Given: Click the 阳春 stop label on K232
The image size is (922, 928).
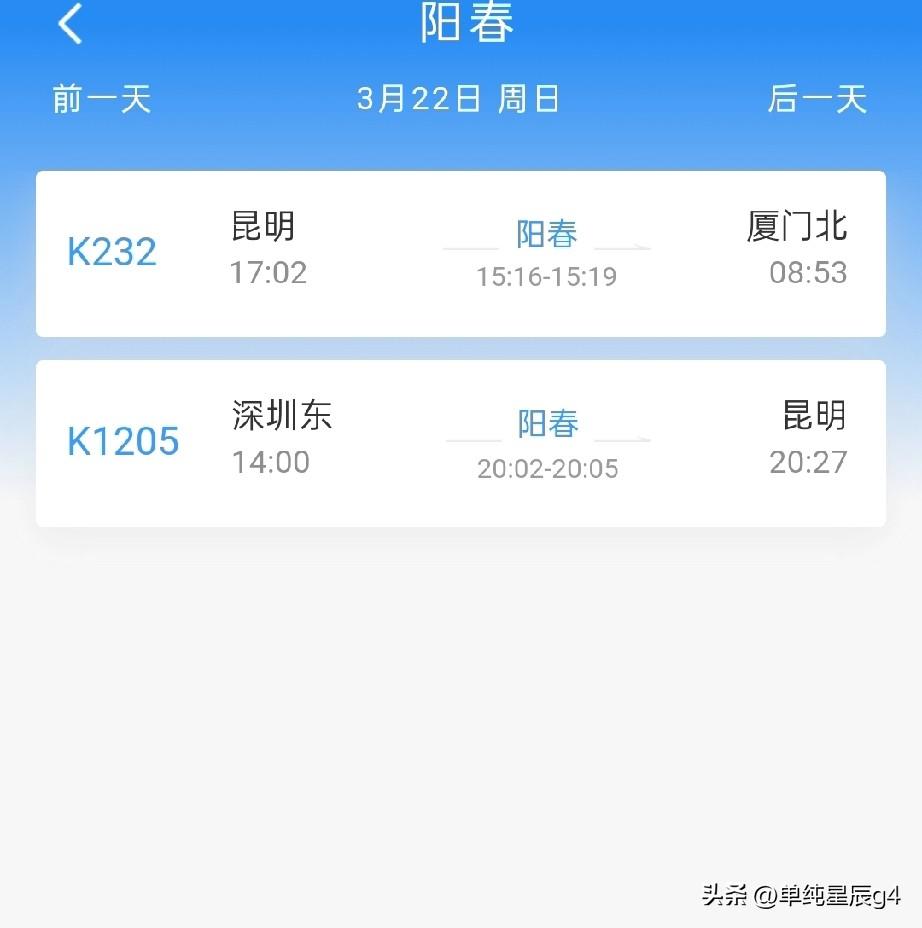Looking at the screenshot, I should [546, 233].
